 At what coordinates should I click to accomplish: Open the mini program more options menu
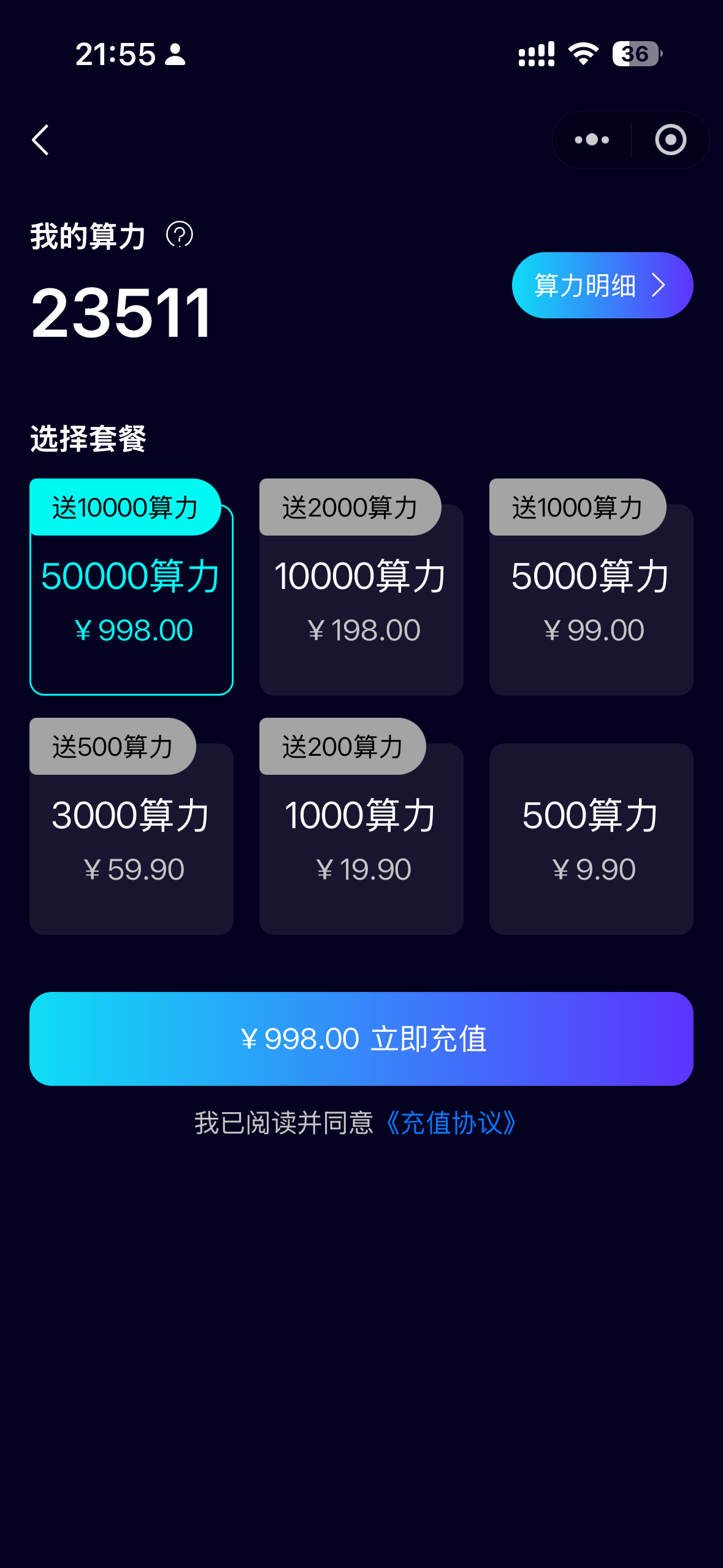click(592, 140)
